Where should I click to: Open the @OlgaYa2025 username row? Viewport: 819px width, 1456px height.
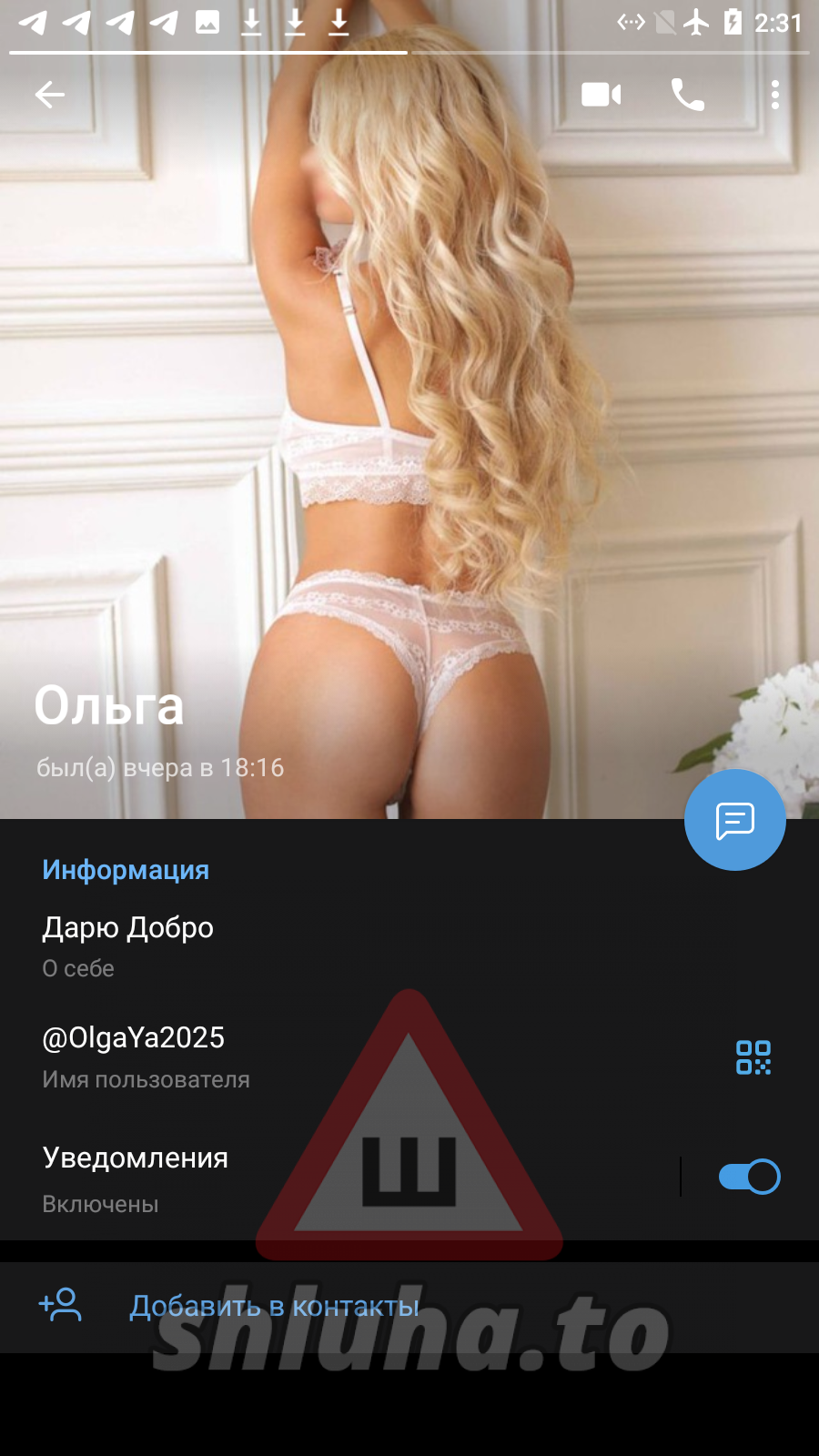tap(273, 1056)
